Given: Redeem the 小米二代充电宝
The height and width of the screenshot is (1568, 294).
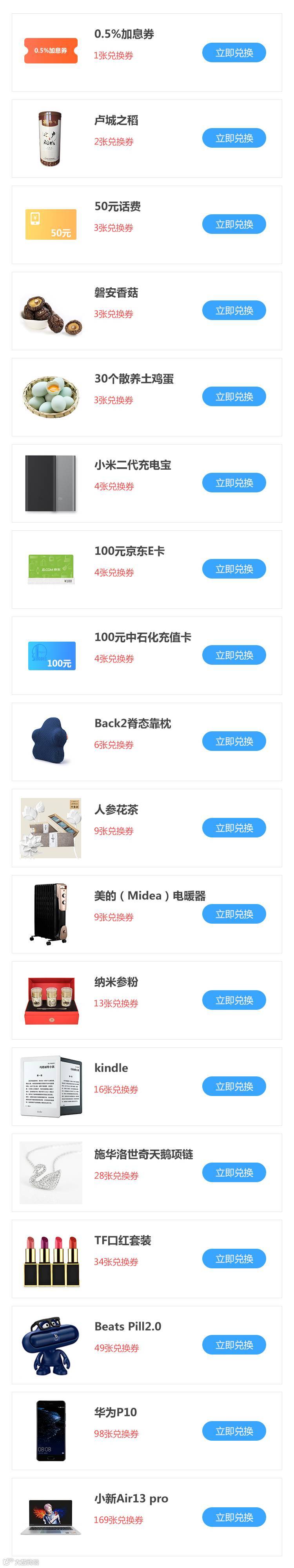Looking at the screenshot, I should (x=234, y=483).
